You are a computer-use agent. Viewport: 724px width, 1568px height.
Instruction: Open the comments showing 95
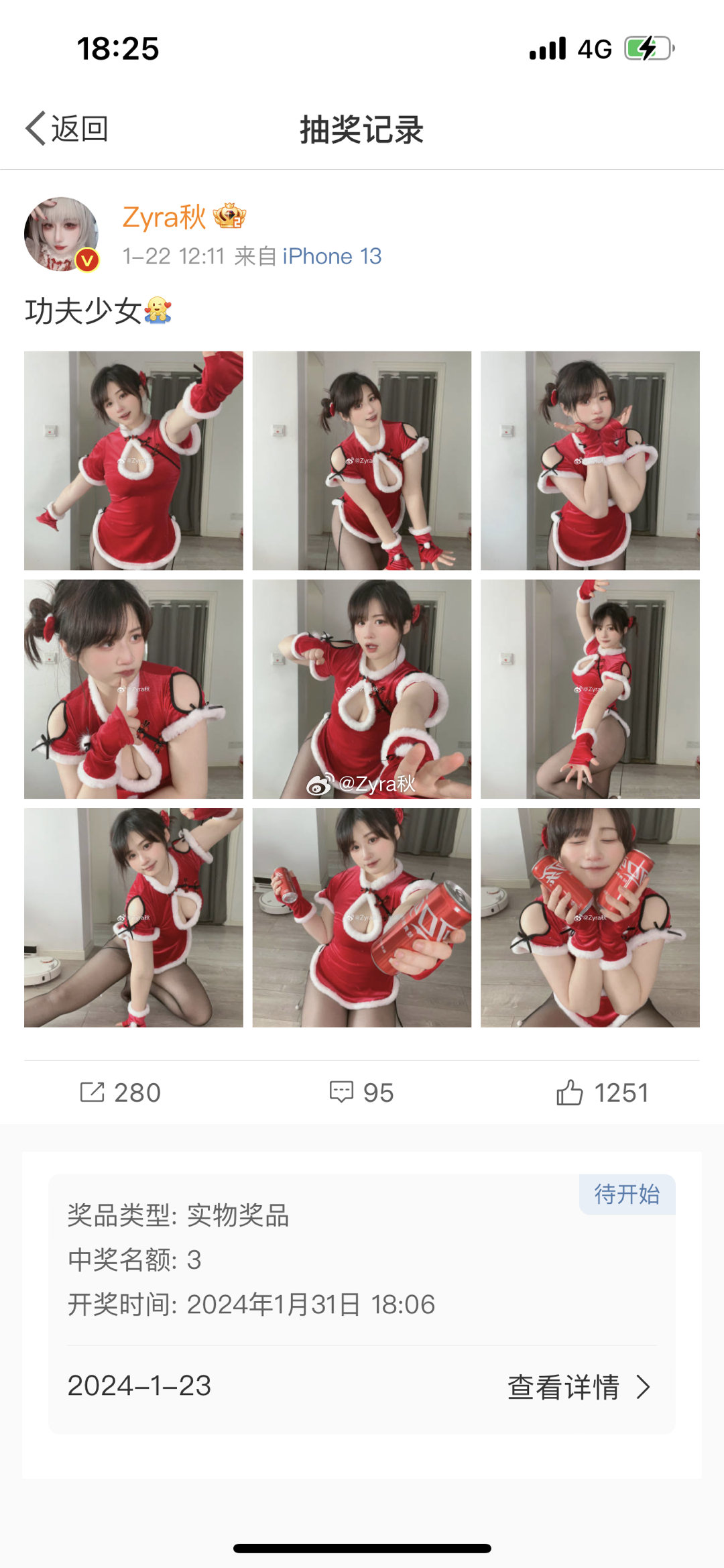(361, 1093)
